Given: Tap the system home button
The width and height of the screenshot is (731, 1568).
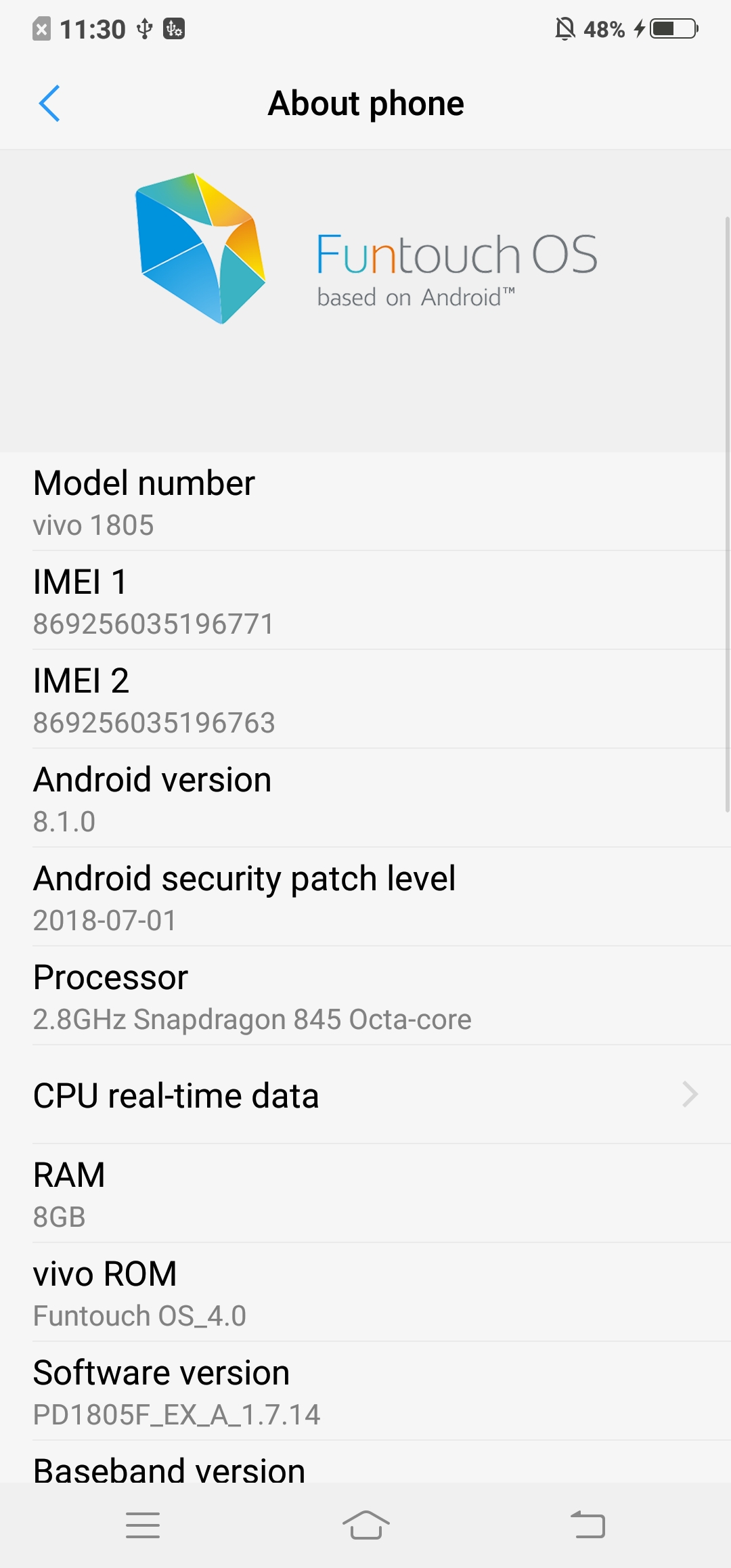Looking at the screenshot, I should coord(365,1525).
